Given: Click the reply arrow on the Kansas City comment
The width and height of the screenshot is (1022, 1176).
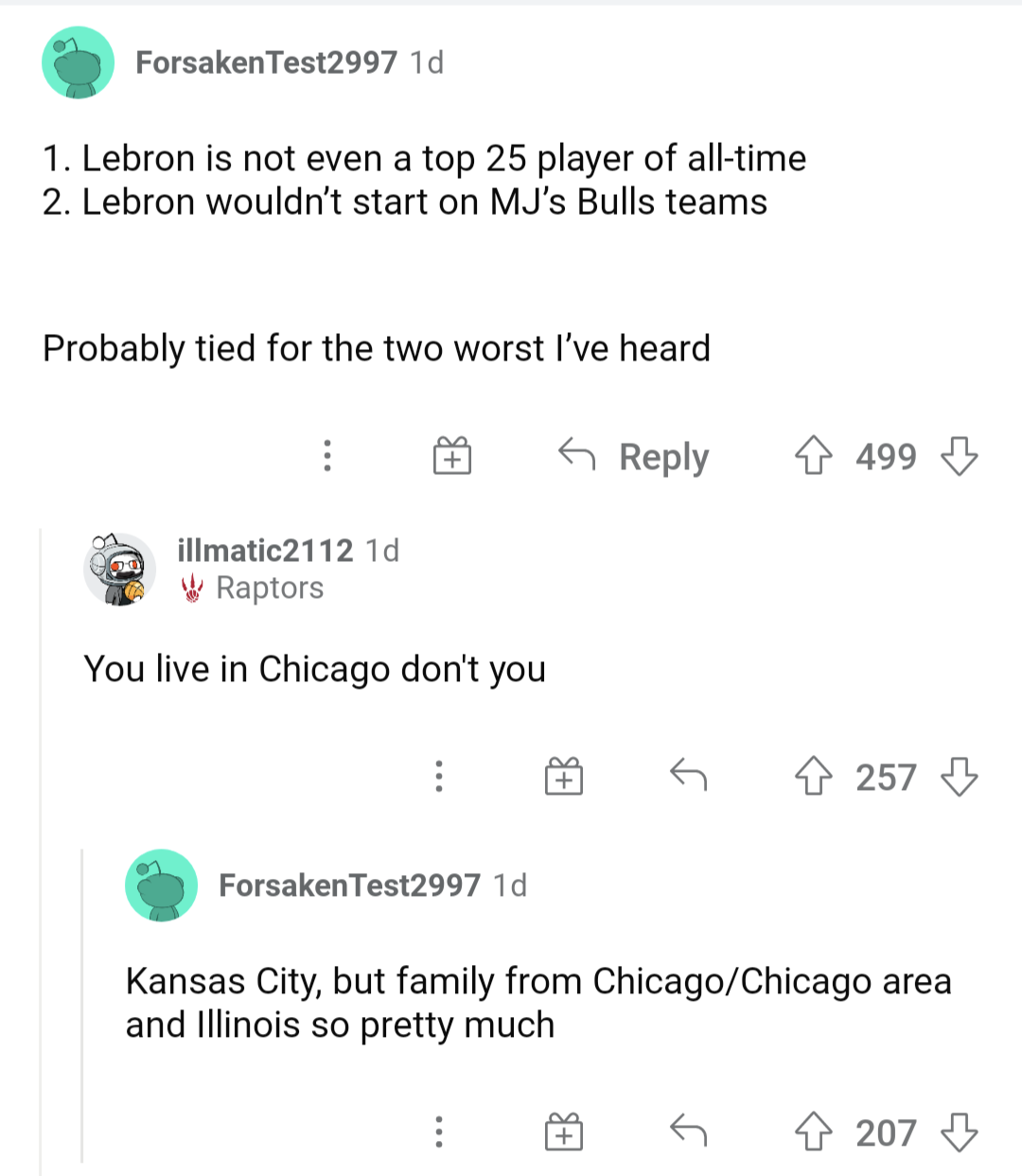Looking at the screenshot, I should (x=689, y=1132).
